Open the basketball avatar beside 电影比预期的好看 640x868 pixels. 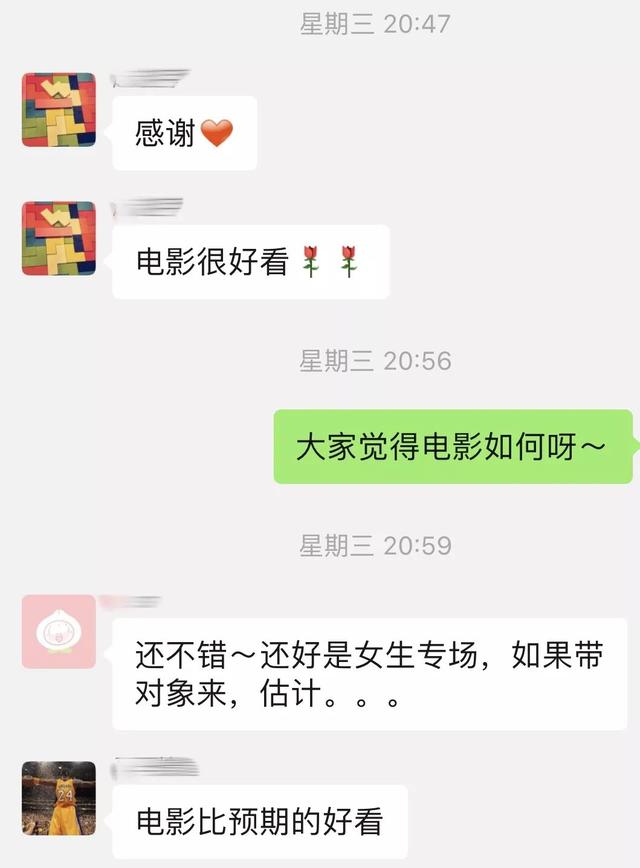point(59,798)
